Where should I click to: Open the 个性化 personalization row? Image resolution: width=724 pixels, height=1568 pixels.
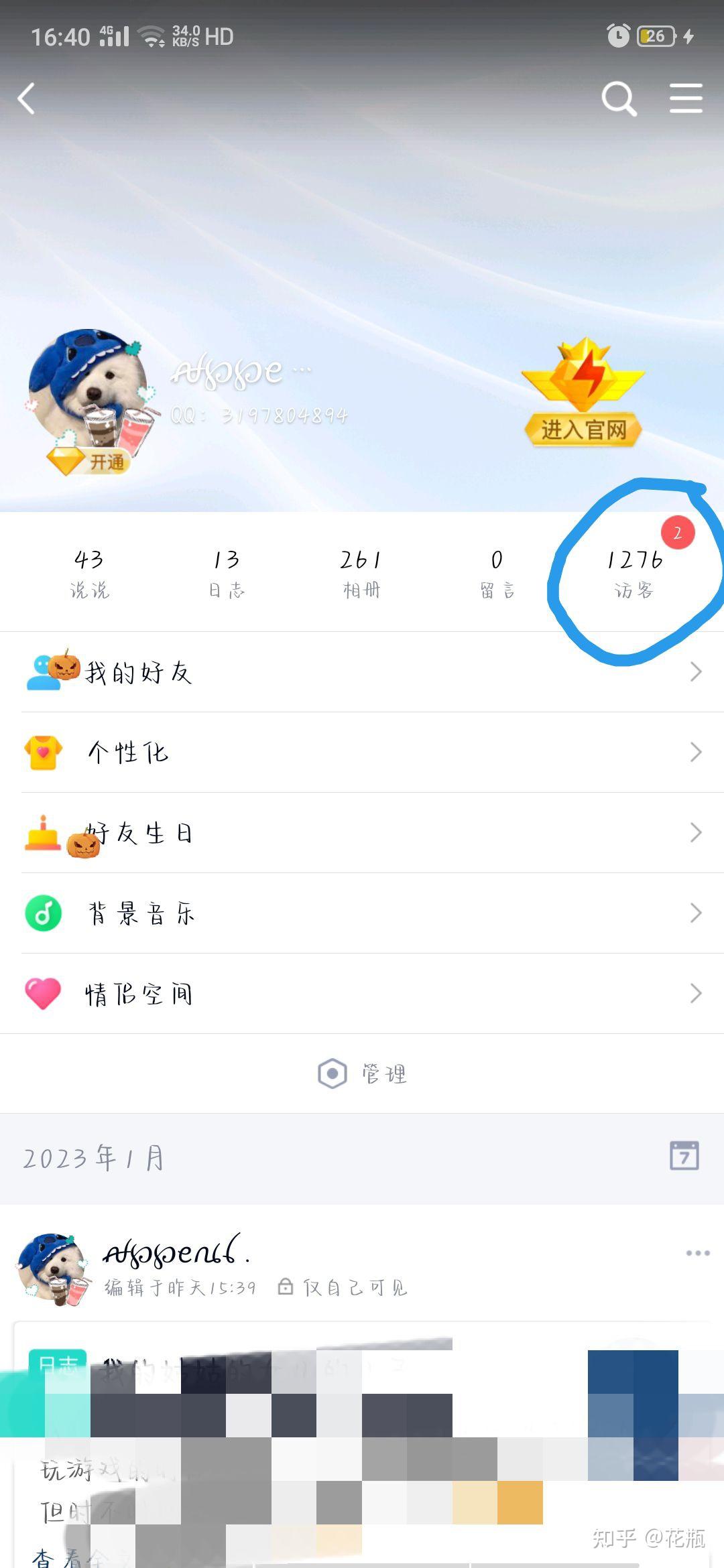click(362, 752)
